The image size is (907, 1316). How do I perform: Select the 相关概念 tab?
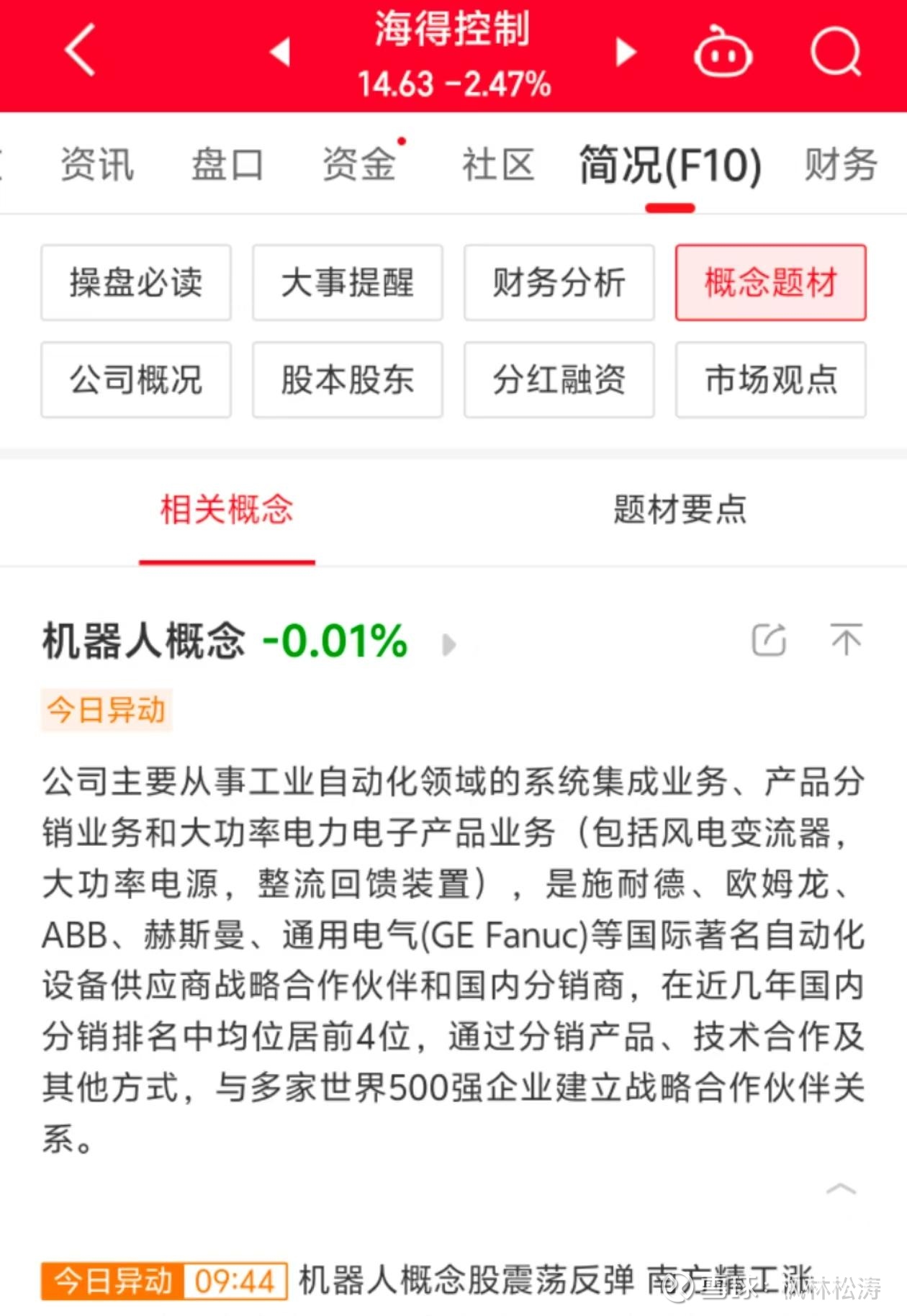[x=227, y=510]
